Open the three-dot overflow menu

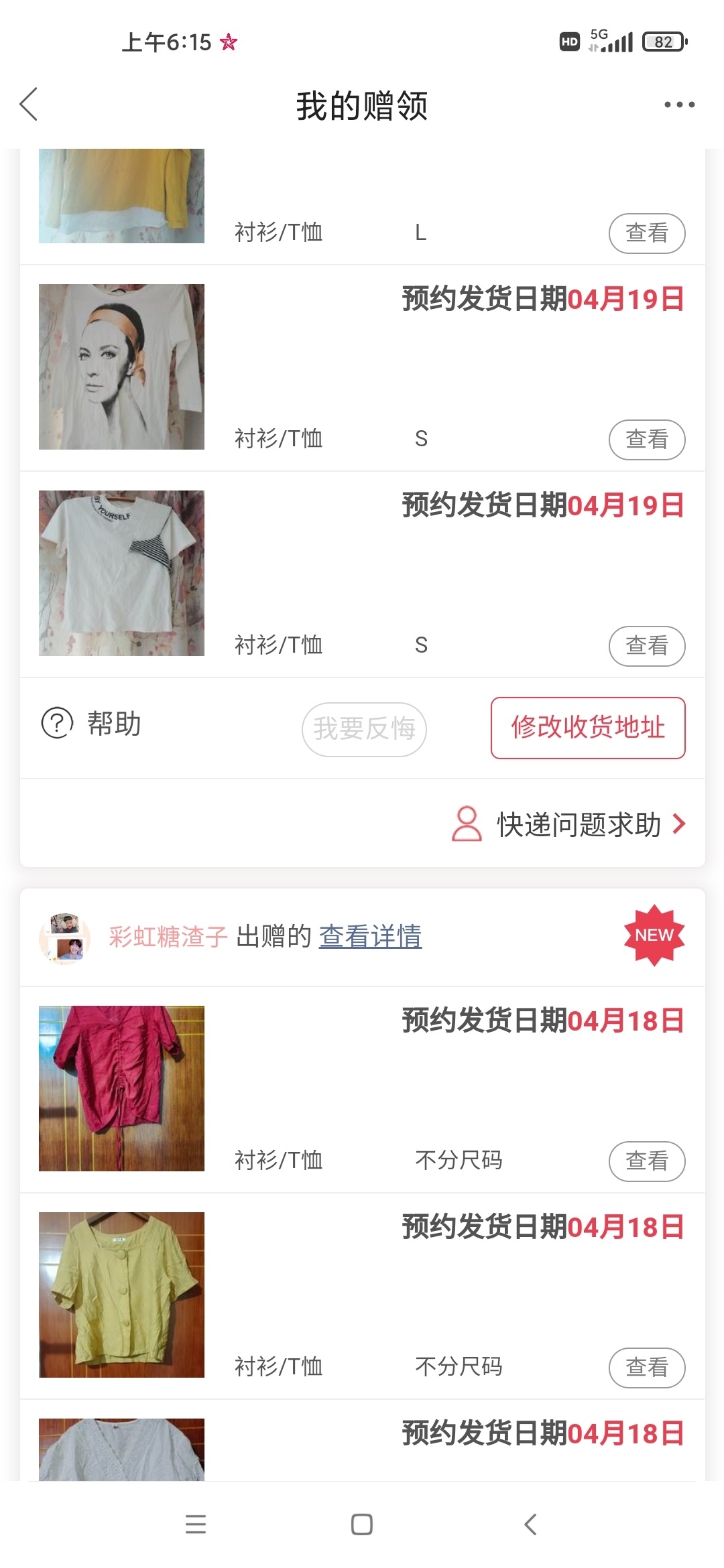(x=679, y=105)
